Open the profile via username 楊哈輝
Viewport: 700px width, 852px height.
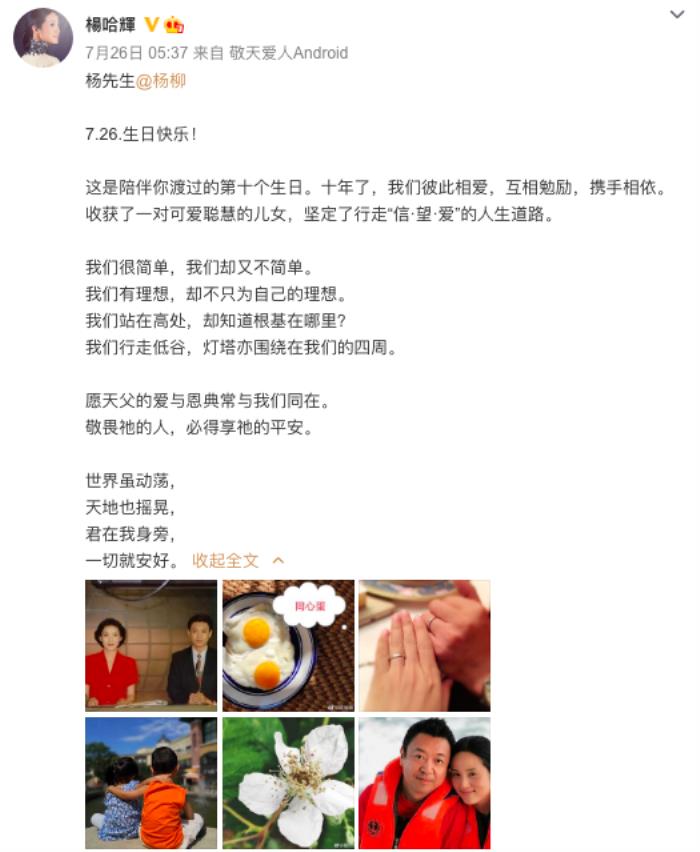(111, 24)
